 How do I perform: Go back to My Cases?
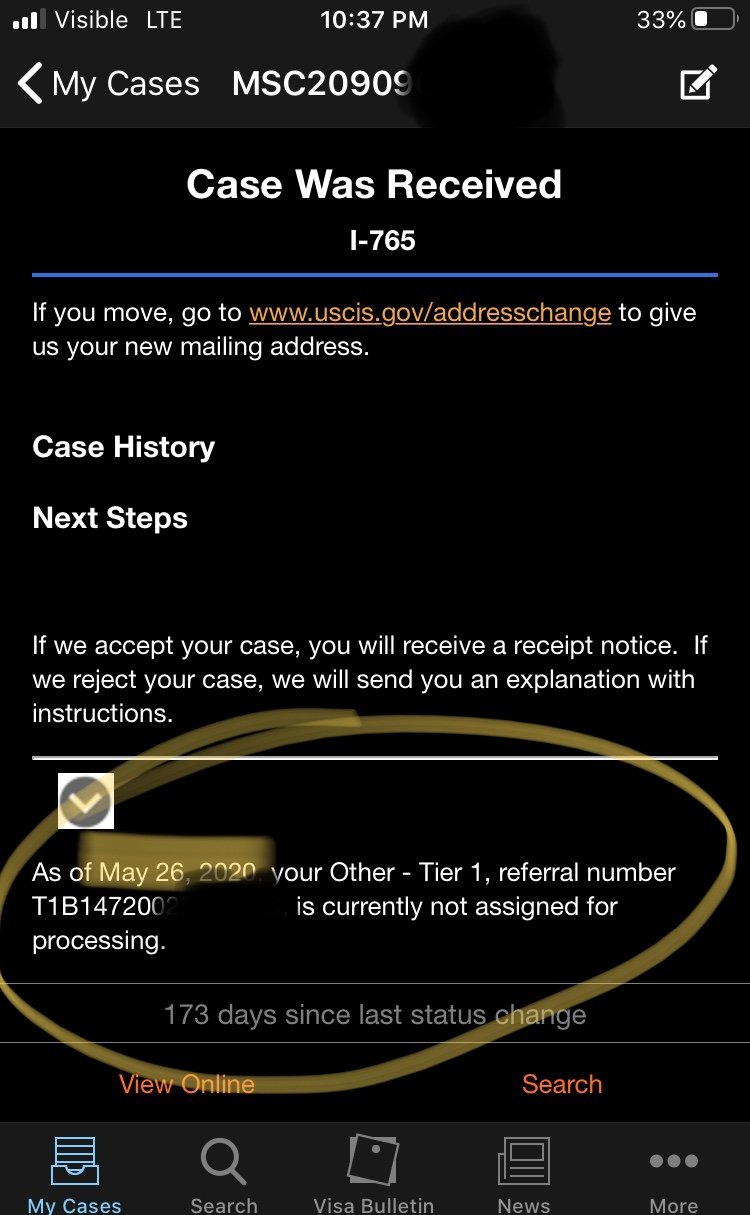pyautogui.click(x=108, y=83)
